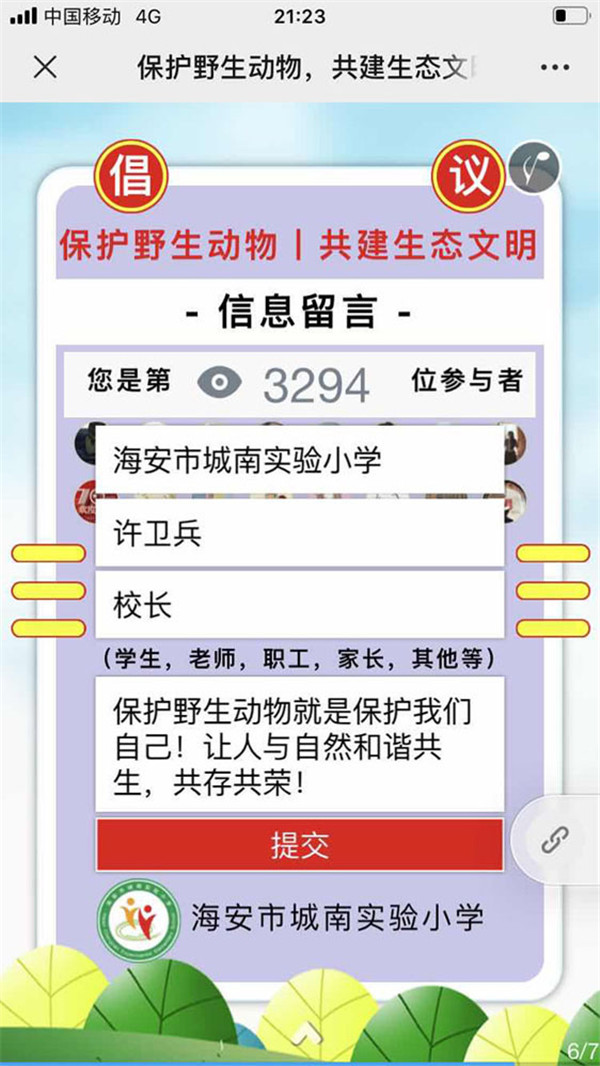Tap the floating link icon
The height and width of the screenshot is (1066, 600).
555,838
